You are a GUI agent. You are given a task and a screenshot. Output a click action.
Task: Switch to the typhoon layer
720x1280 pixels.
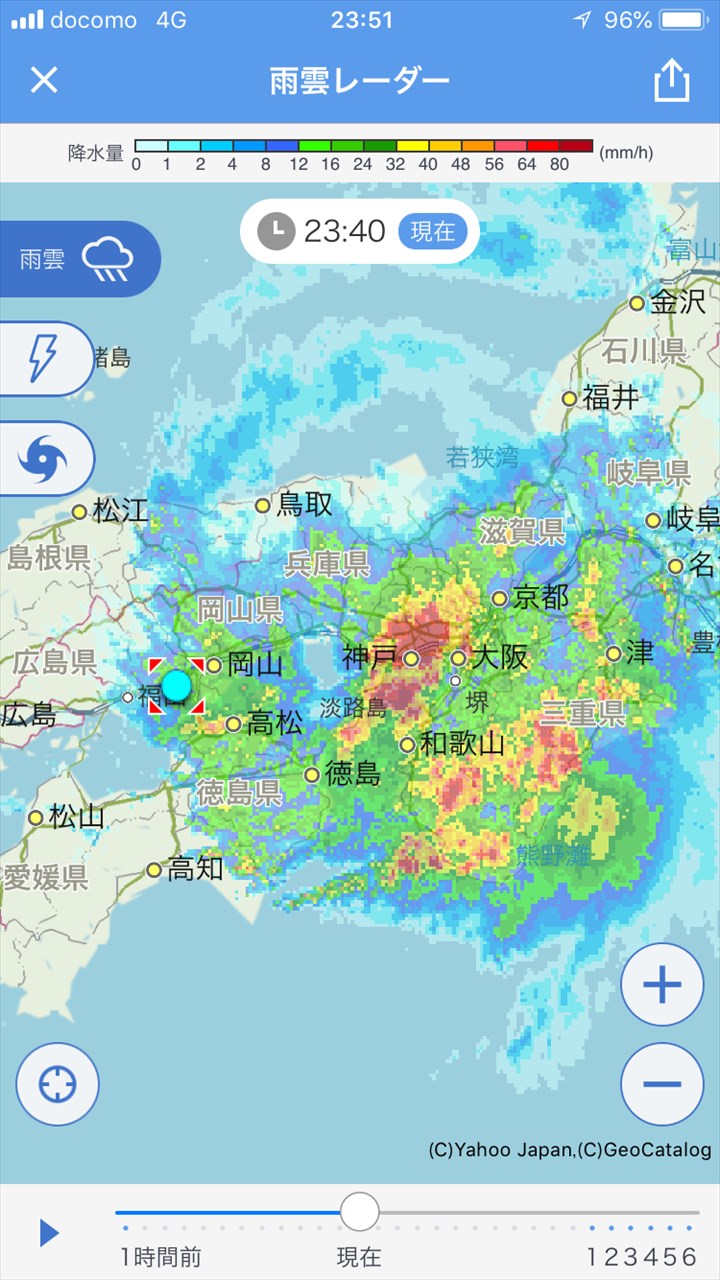[x=45, y=458]
